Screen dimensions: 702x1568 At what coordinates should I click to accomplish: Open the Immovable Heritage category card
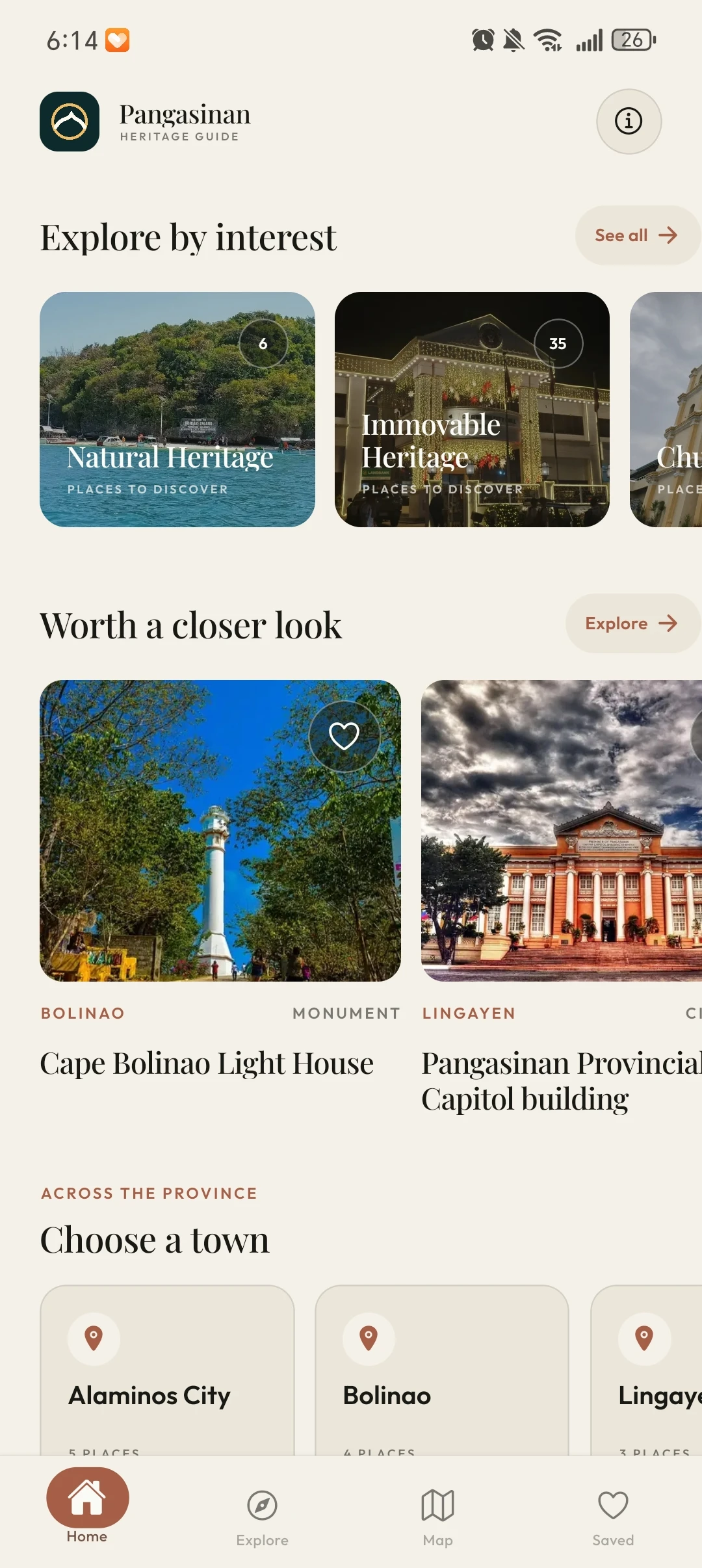click(x=472, y=410)
